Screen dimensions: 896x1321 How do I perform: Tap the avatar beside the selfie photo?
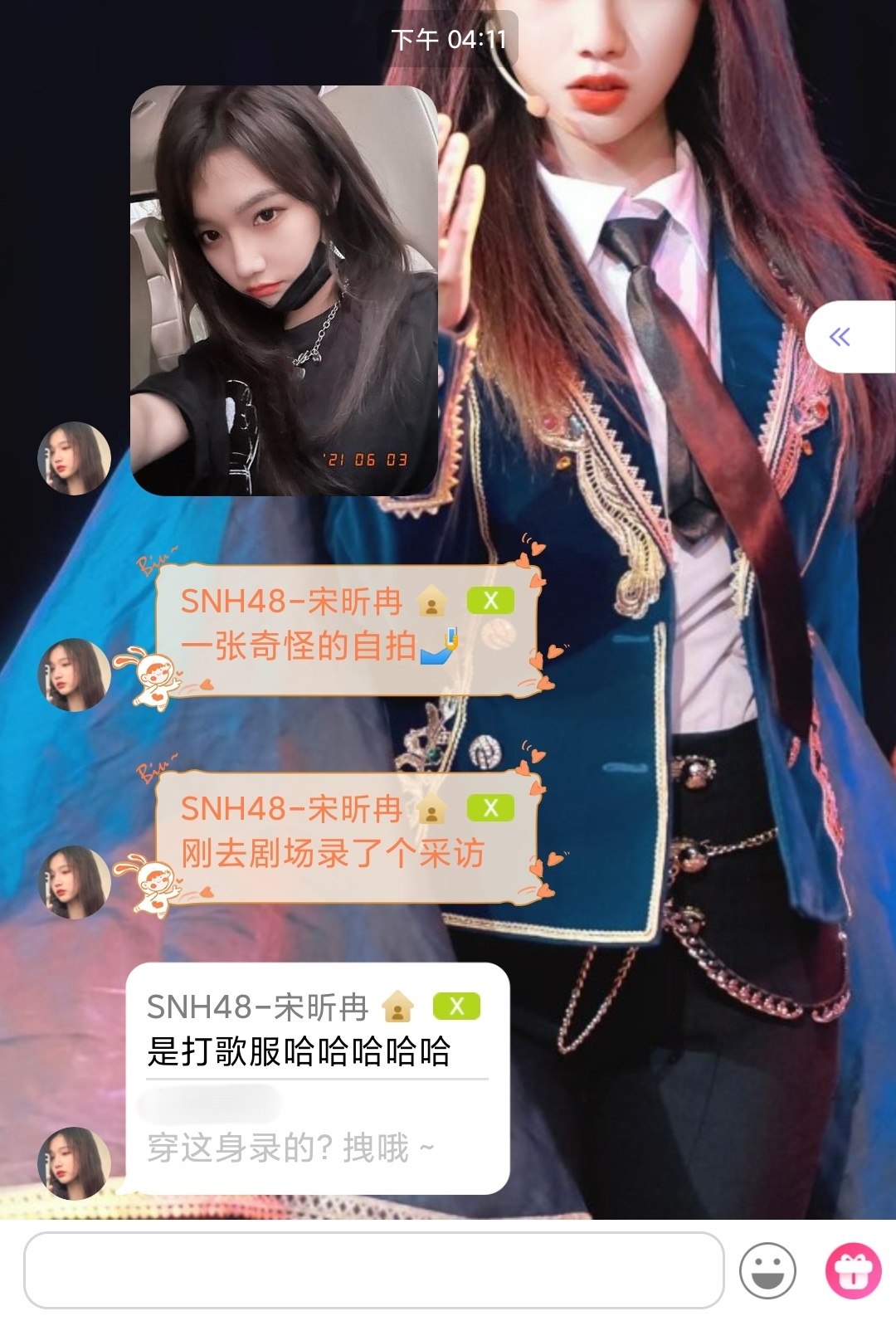pos(74,458)
